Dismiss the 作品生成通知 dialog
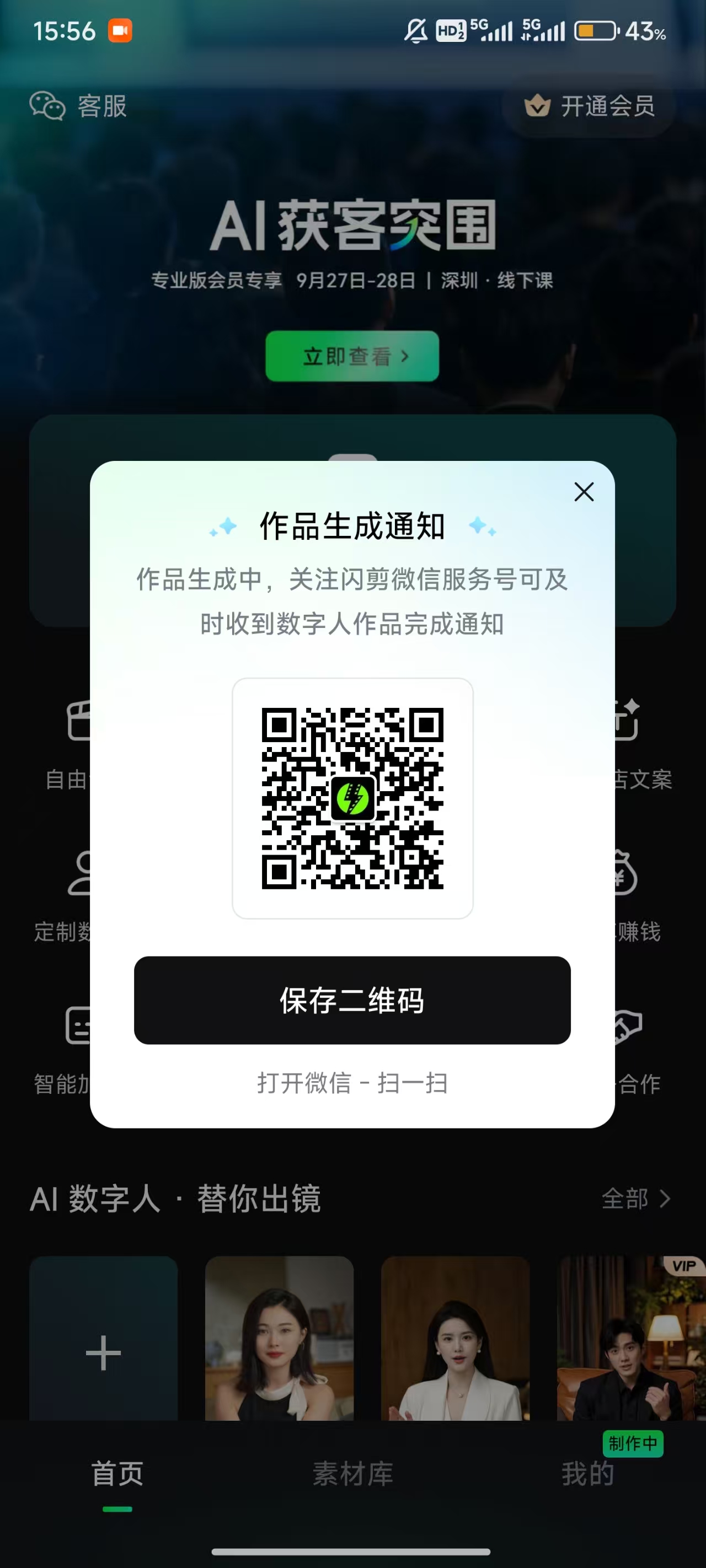This screenshot has height=1568, width=706. [584, 492]
